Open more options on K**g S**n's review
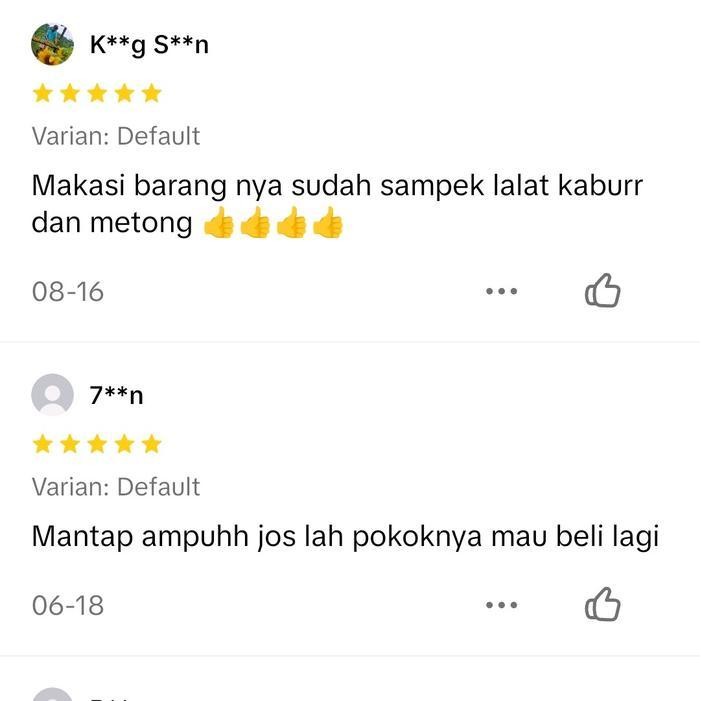701x701 pixels. (501, 291)
